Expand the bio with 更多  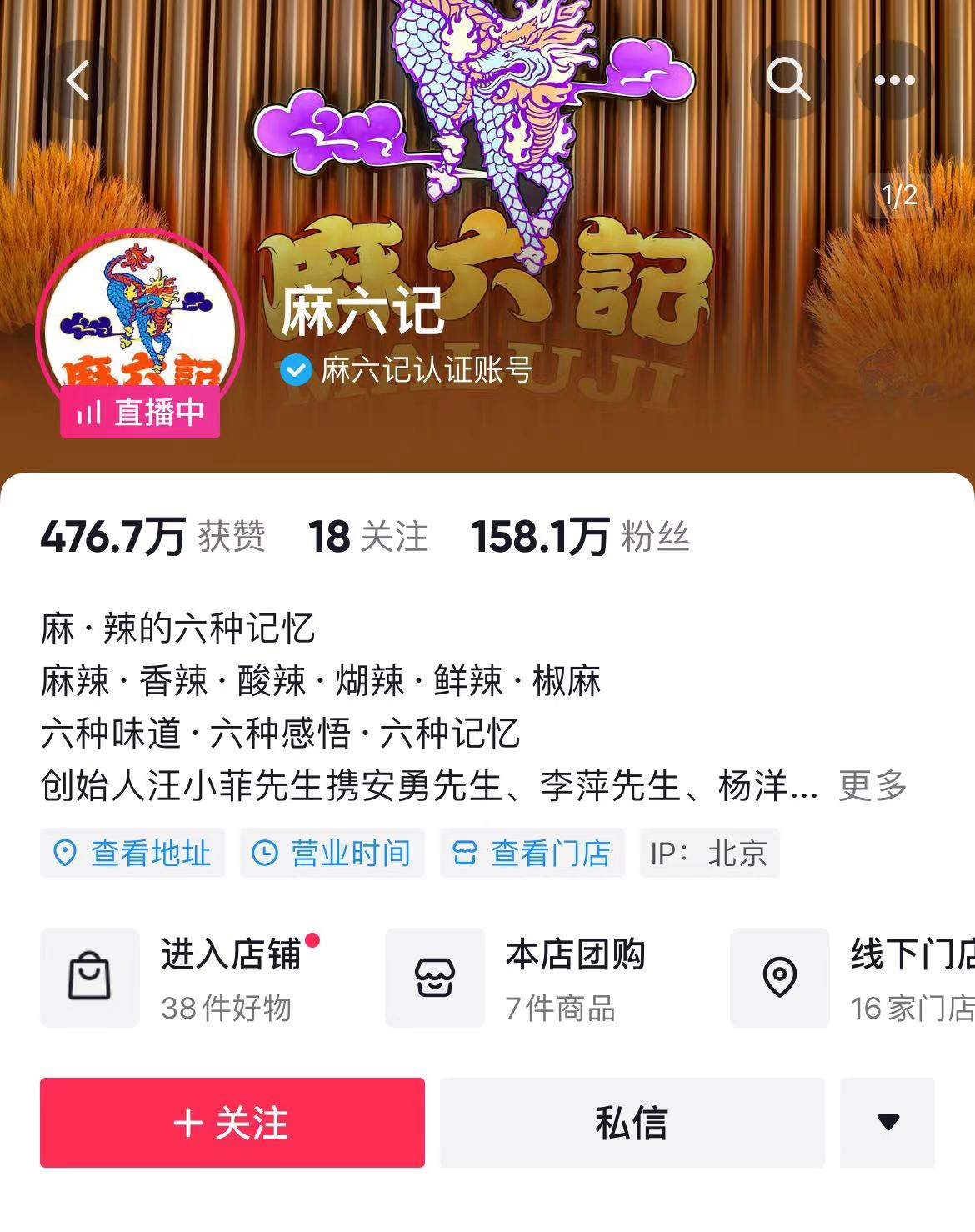872,786
